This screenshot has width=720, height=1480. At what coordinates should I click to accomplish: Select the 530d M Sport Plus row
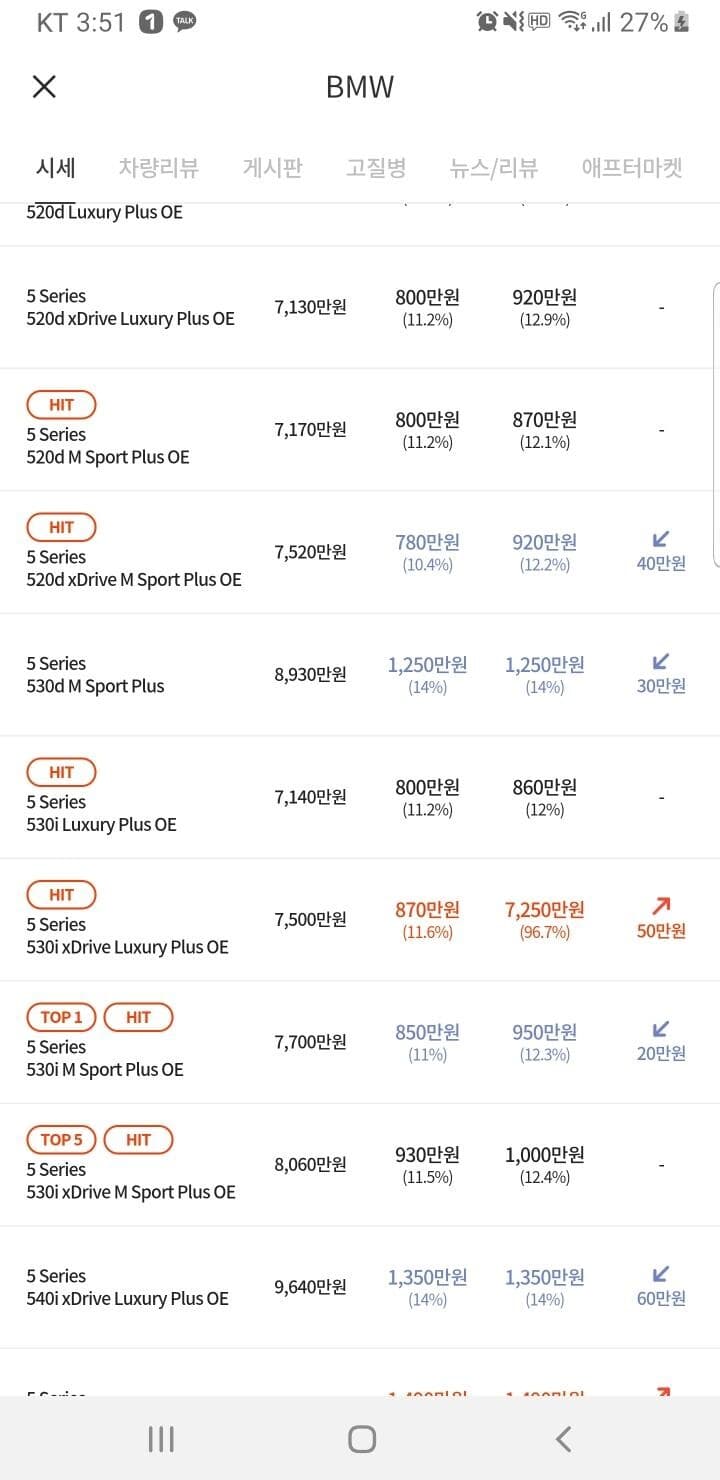coord(360,674)
